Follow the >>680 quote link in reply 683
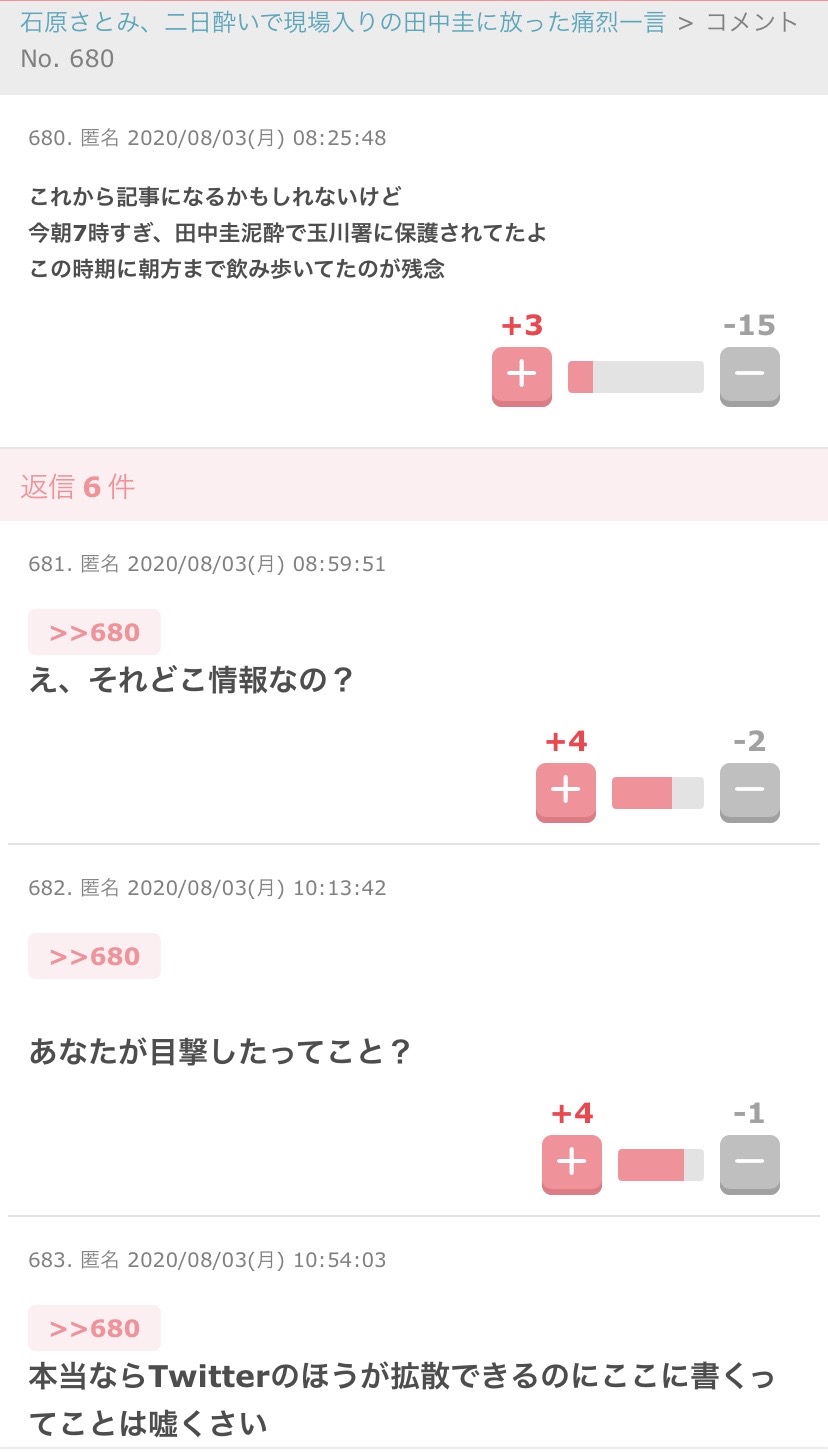The image size is (828, 1453). (x=95, y=1328)
